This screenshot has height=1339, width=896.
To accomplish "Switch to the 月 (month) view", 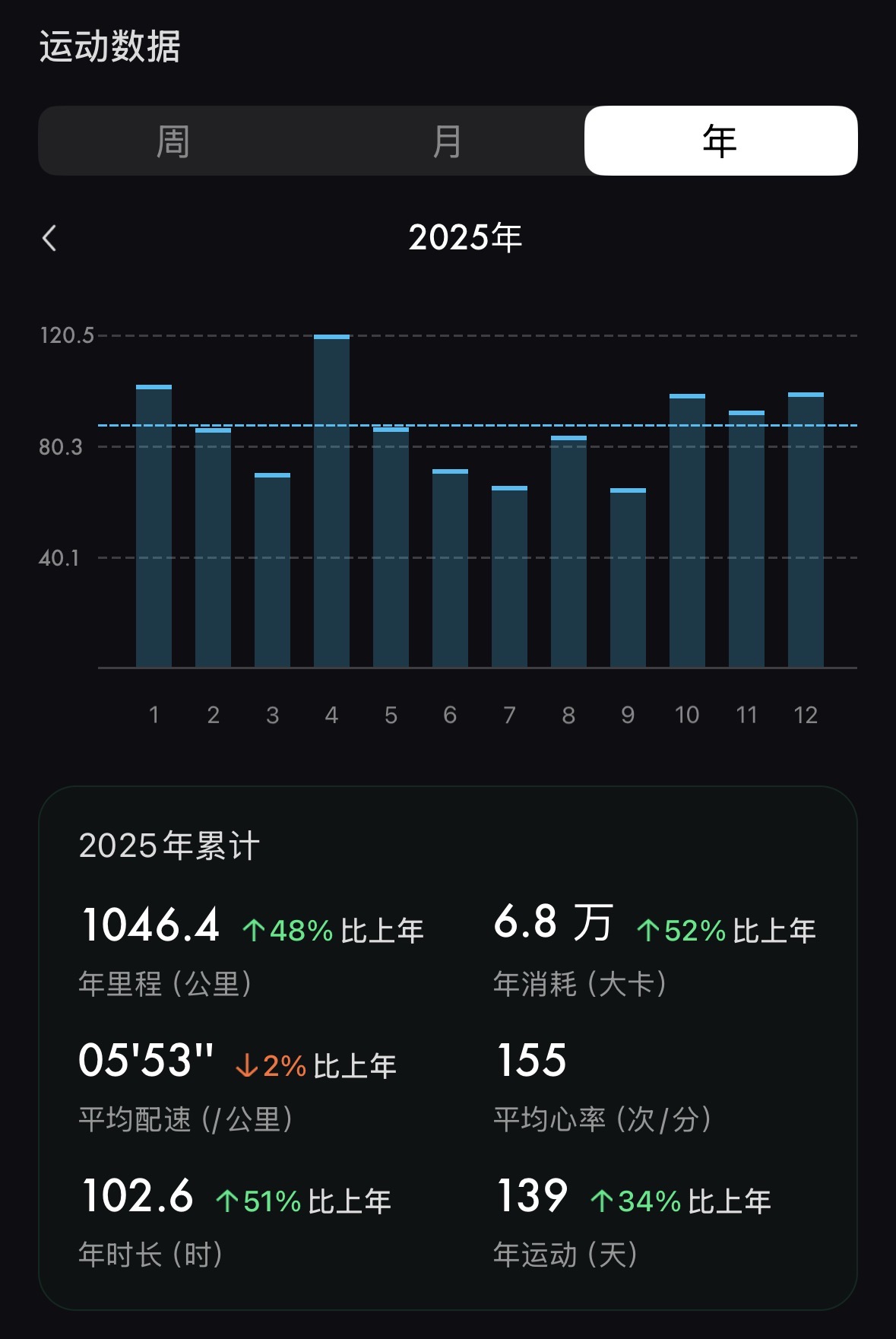I will 447,141.
